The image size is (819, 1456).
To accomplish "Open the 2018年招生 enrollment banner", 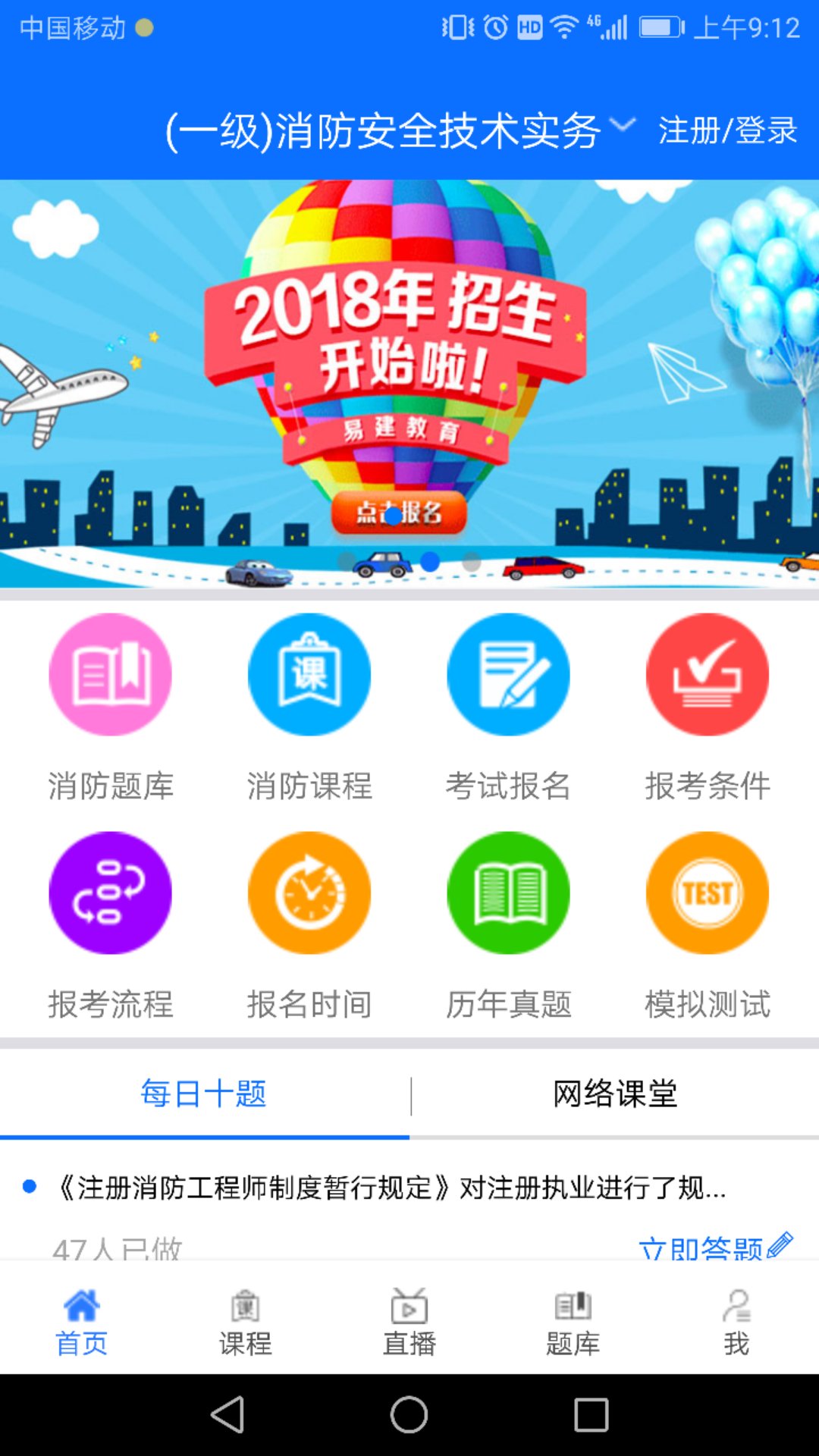I will (x=409, y=383).
